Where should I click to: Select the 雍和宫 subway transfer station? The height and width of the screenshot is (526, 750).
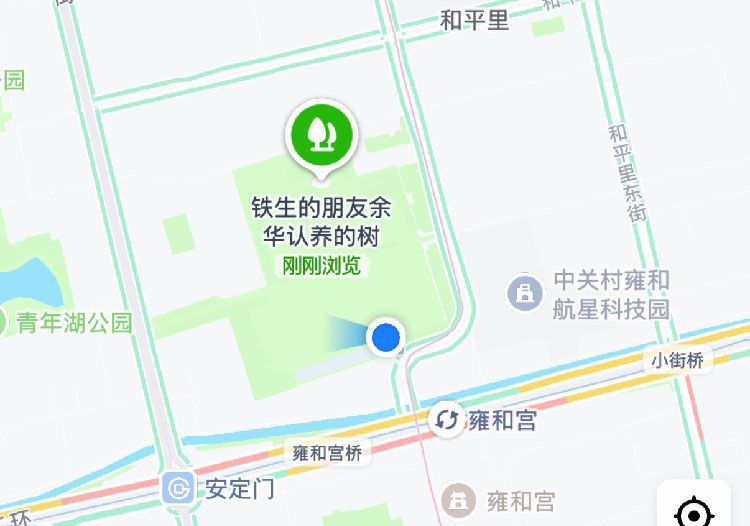pos(447,420)
